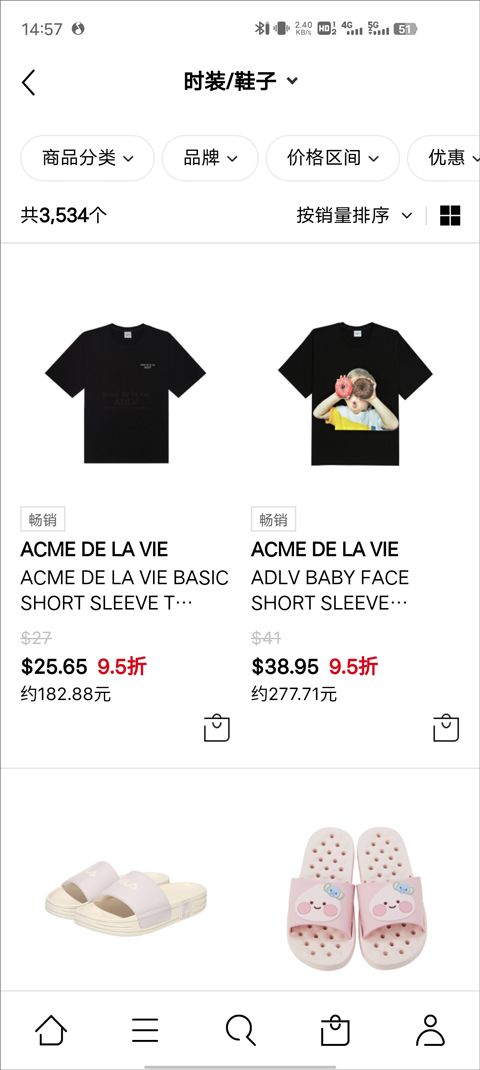
Task: Change the 按销量排序 sort order
Action: 354,216
